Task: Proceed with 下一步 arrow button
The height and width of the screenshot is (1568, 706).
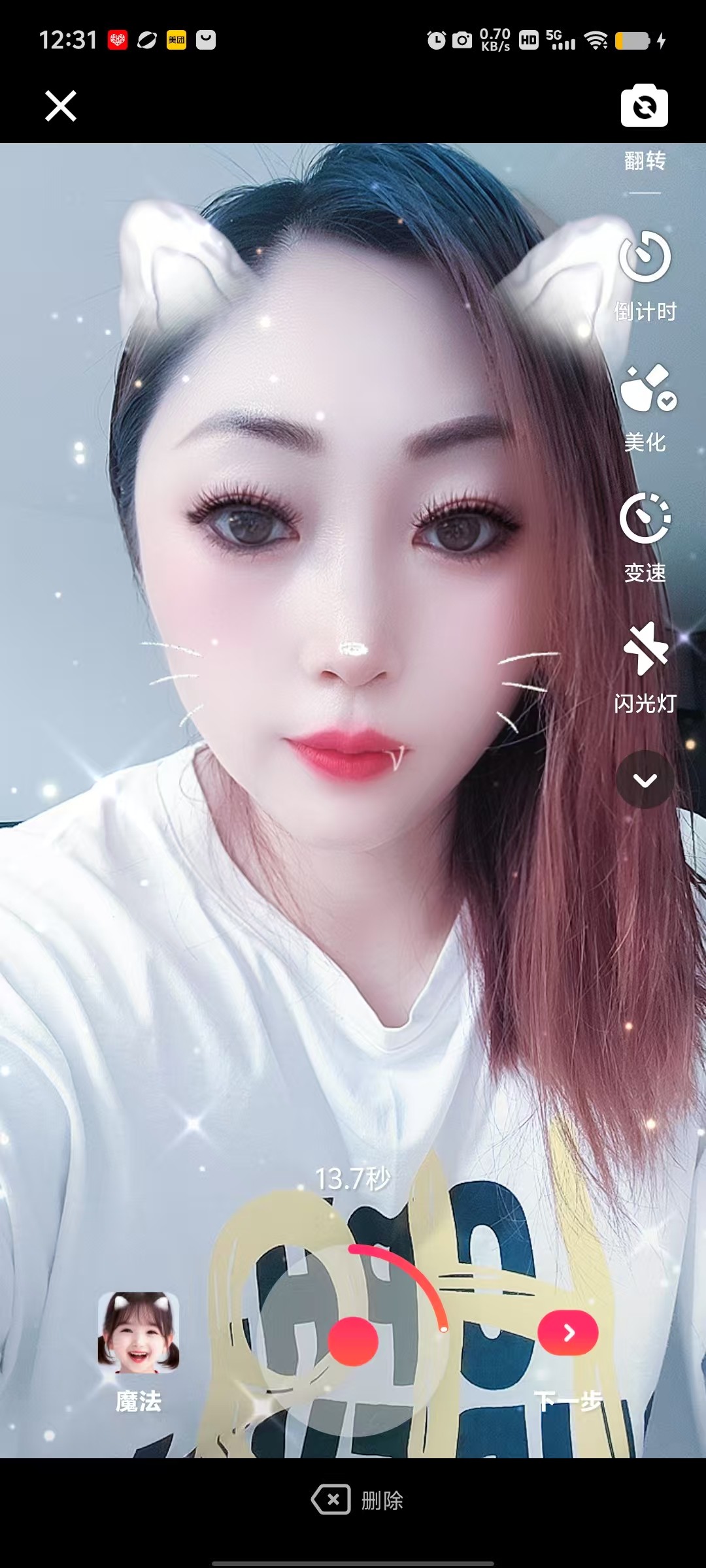Action: pos(567,1333)
